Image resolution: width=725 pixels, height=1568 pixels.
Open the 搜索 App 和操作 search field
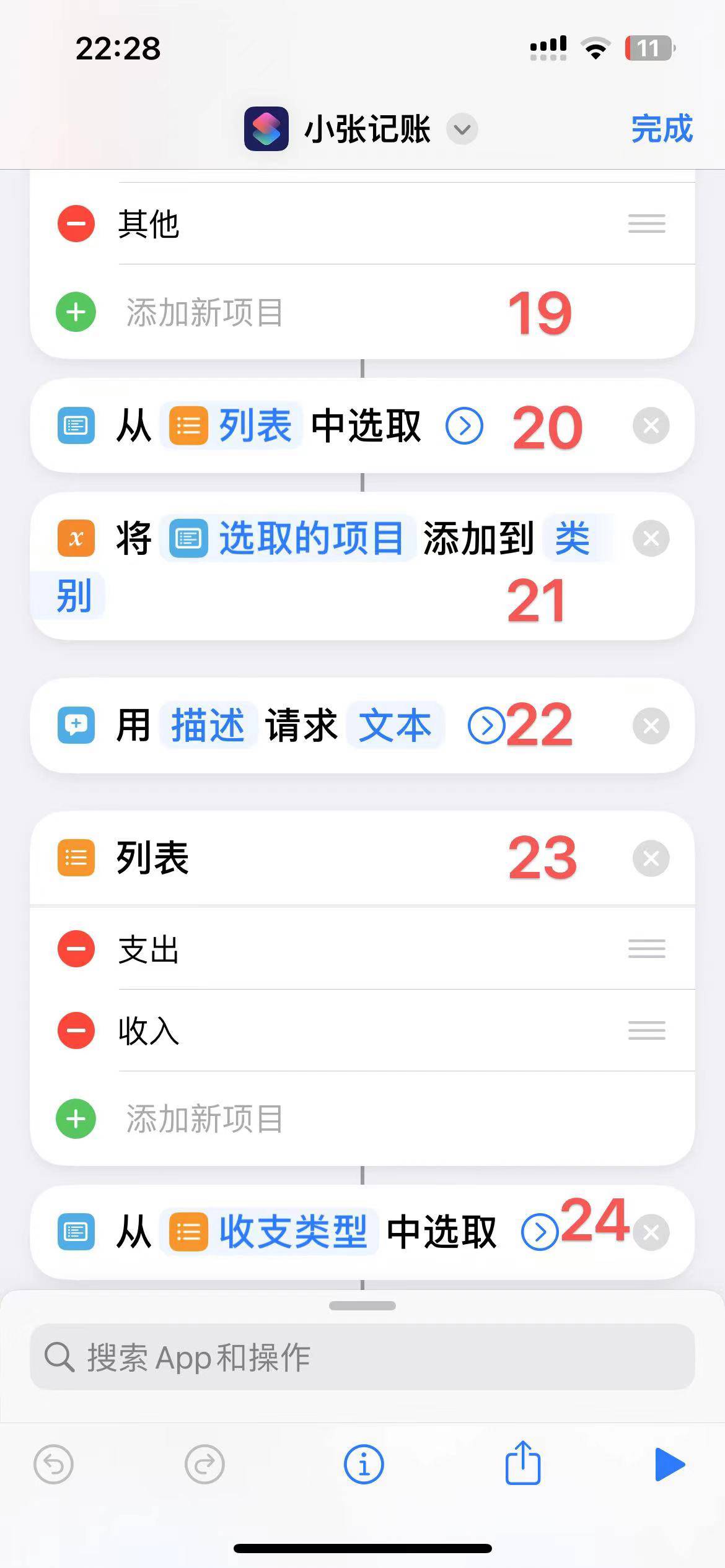[362, 1357]
